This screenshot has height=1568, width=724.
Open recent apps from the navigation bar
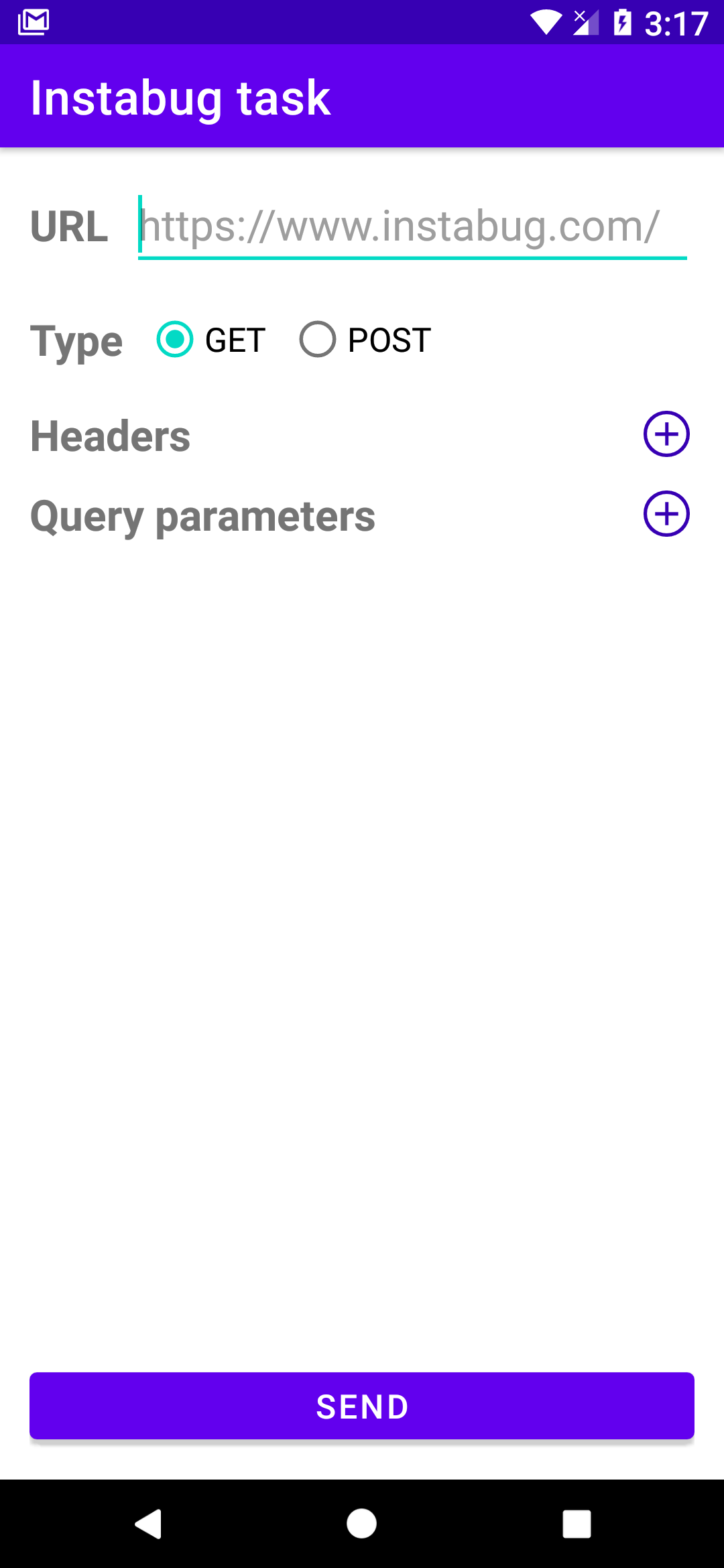[x=577, y=1524]
